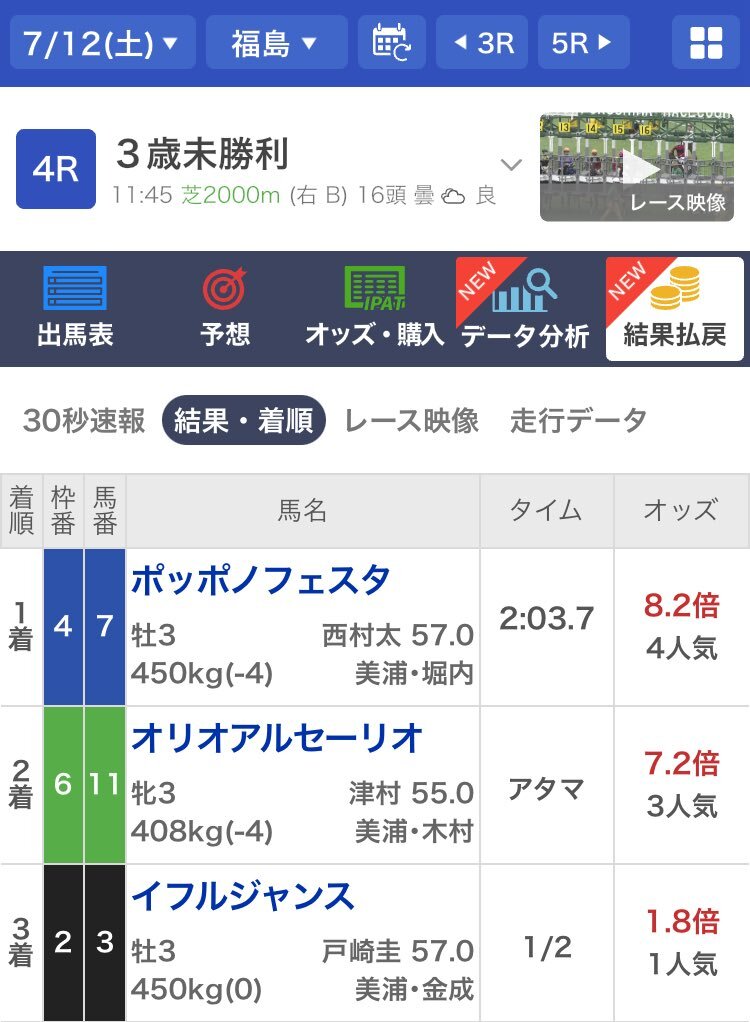Go to previous race 3R
The width and height of the screenshot is (750, 1022).
point(485,43)
